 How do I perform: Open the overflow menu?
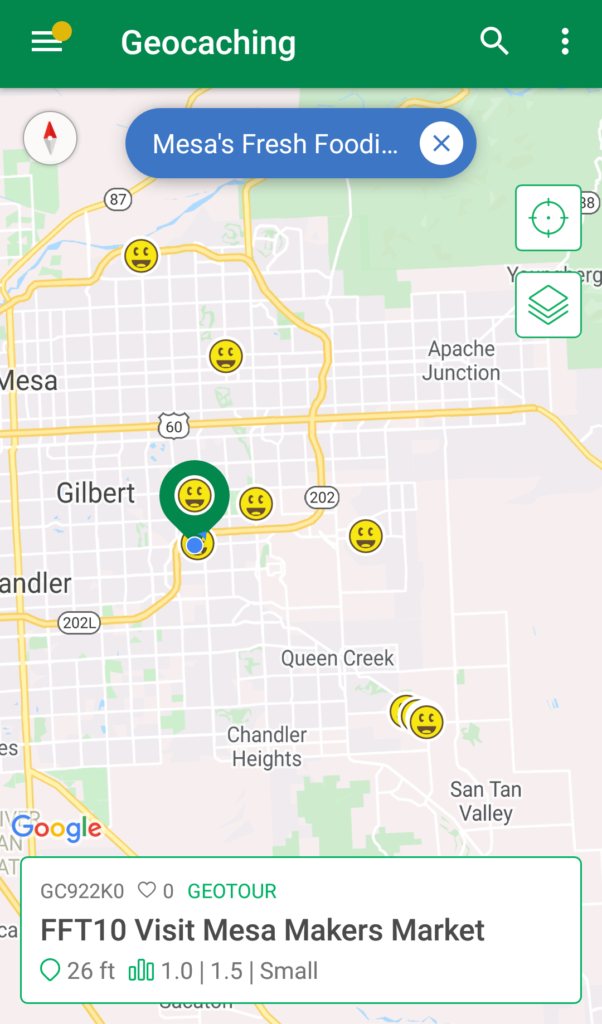pyautogui.click(x=565, y=42)
